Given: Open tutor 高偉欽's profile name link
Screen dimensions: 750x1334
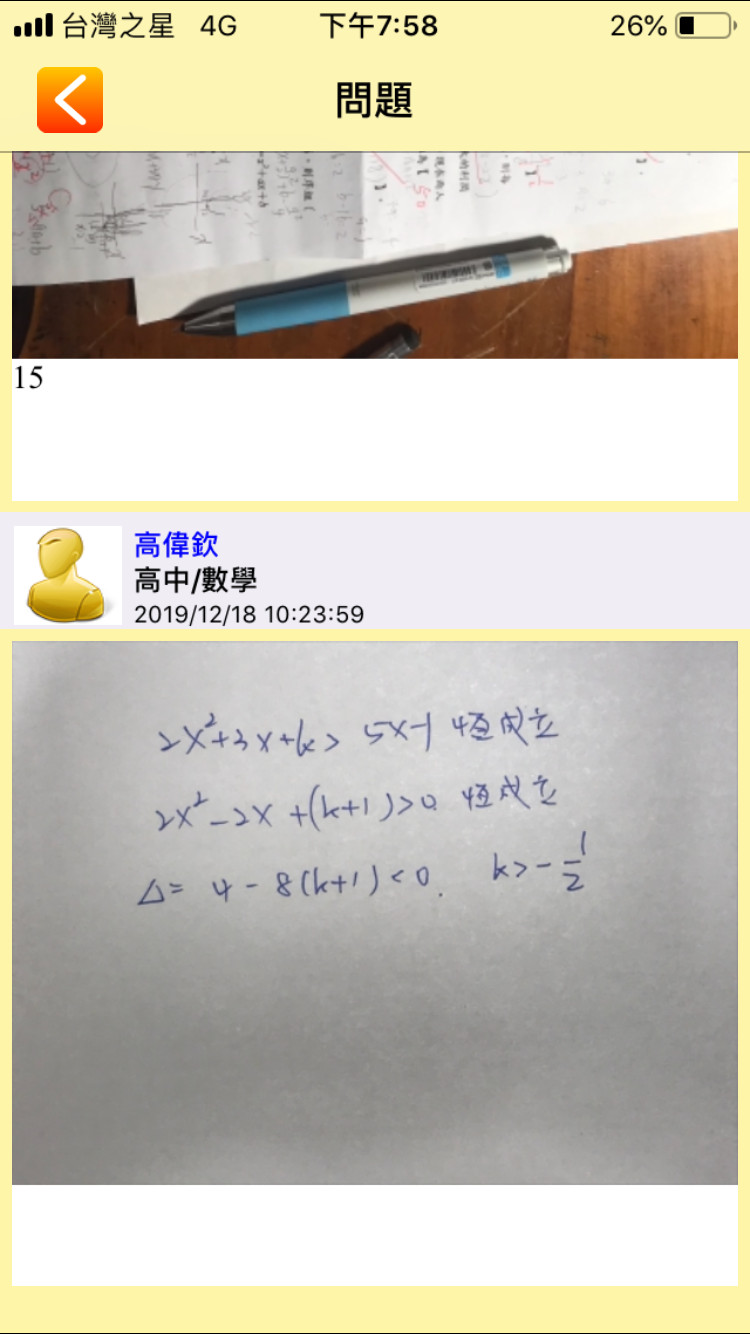Looking at the screenshot, I should [x=176, y=545].
